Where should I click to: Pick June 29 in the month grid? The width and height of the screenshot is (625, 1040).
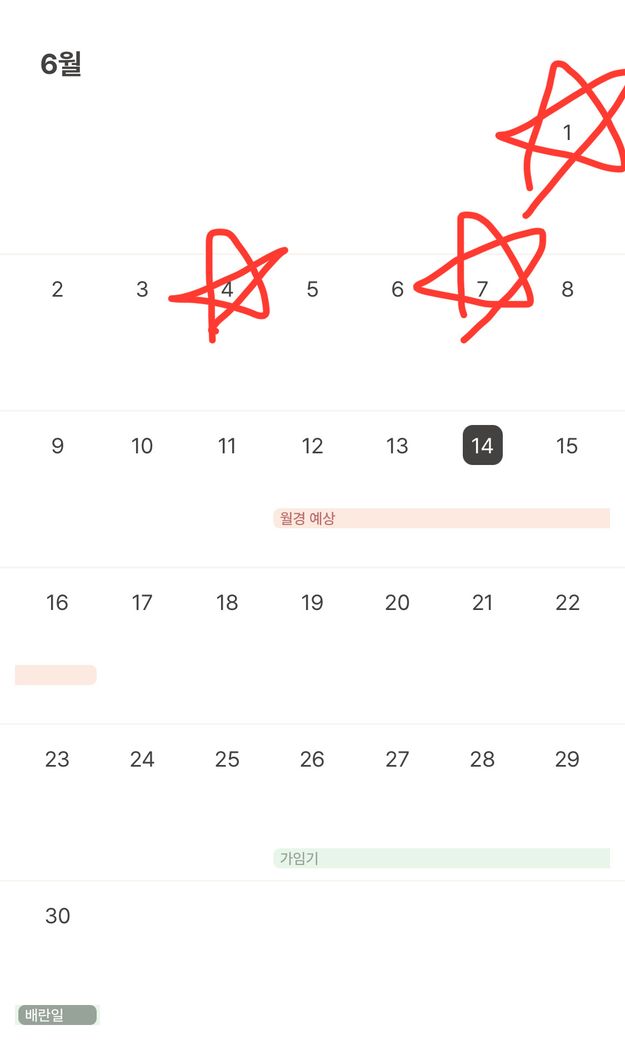tap(567, 760)
